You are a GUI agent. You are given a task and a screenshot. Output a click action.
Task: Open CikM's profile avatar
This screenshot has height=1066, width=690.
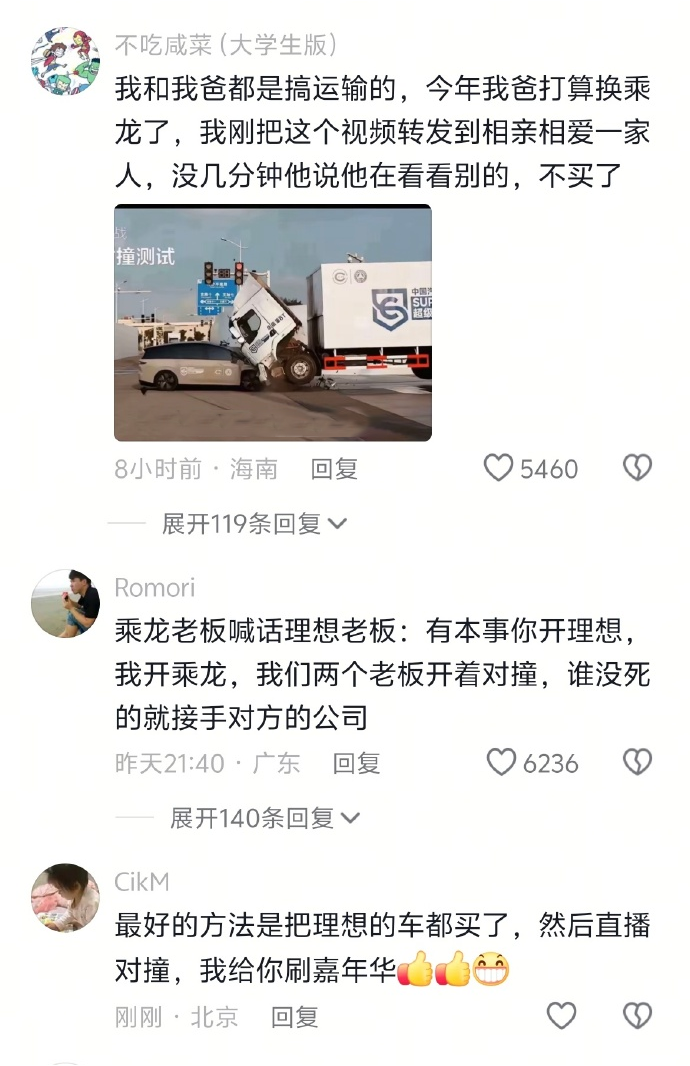[x=66, y=897]
